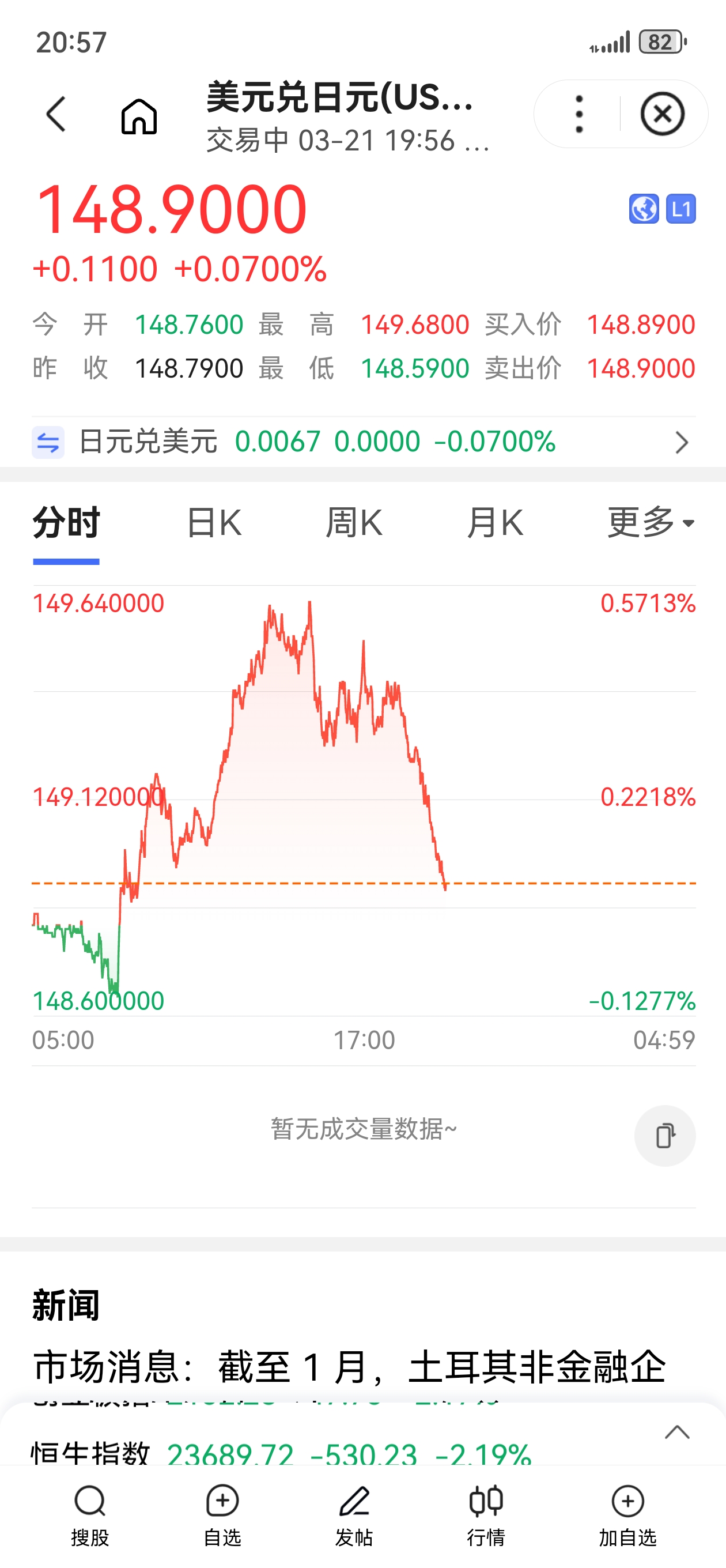Screen dimensions: 726x1568
Task: Expand the 更多 chart options dropdown
Action: click(651, 523)
